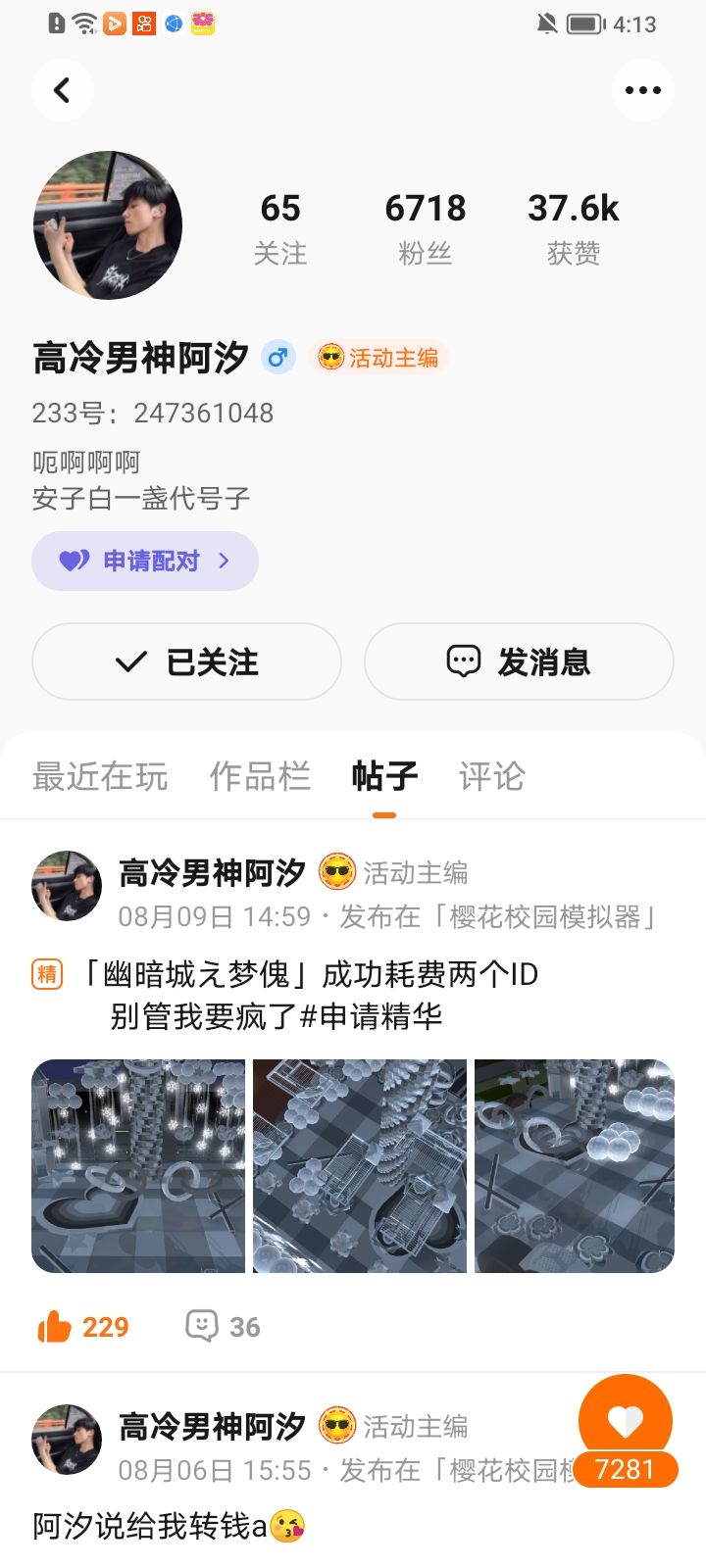706x1568 pixels.
Task: Open the profile avatar picture
Action: pyautogui.click(x=108, y=225)
